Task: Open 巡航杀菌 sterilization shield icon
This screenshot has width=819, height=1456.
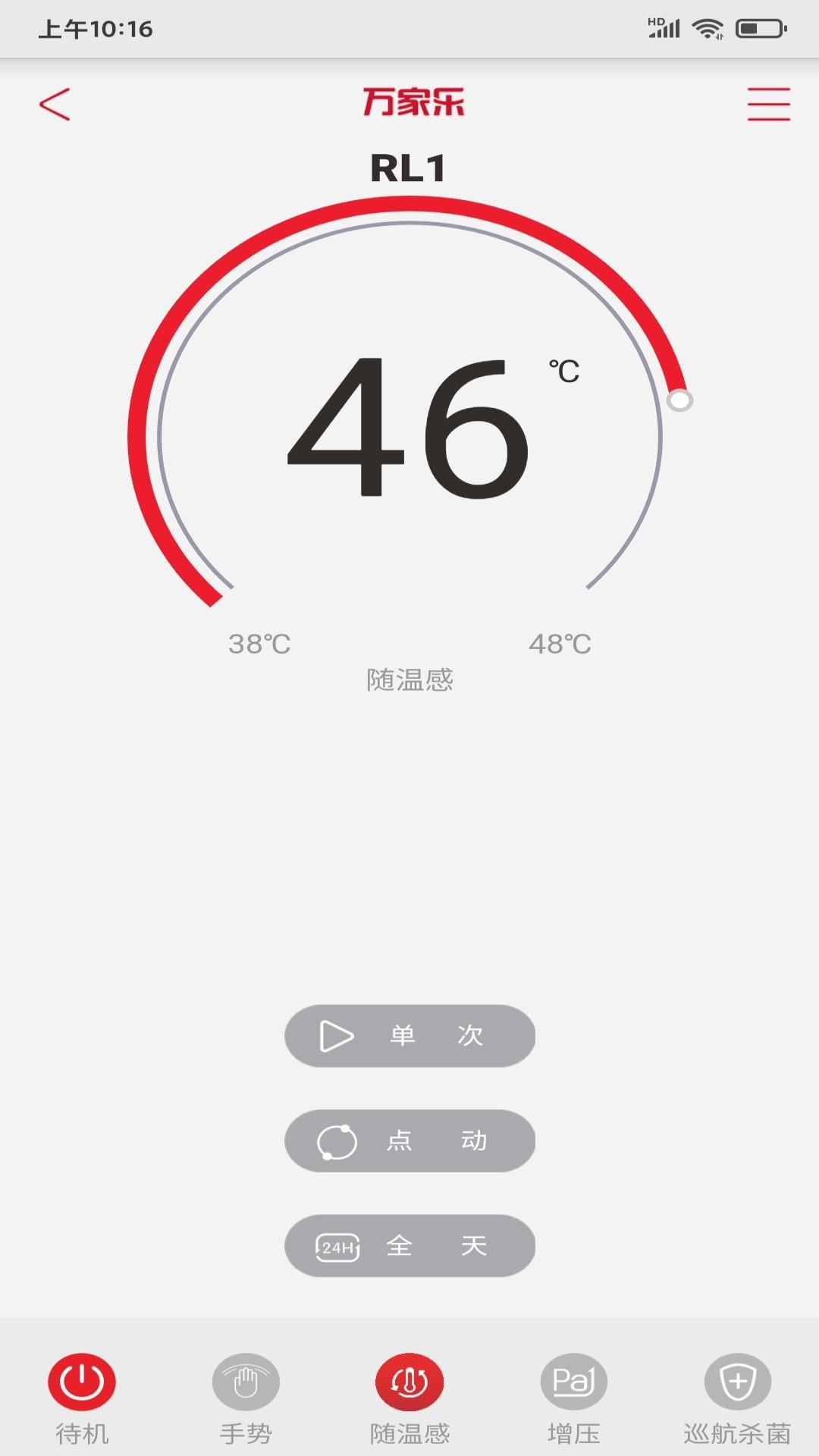Action: [x=737, y=1382]
